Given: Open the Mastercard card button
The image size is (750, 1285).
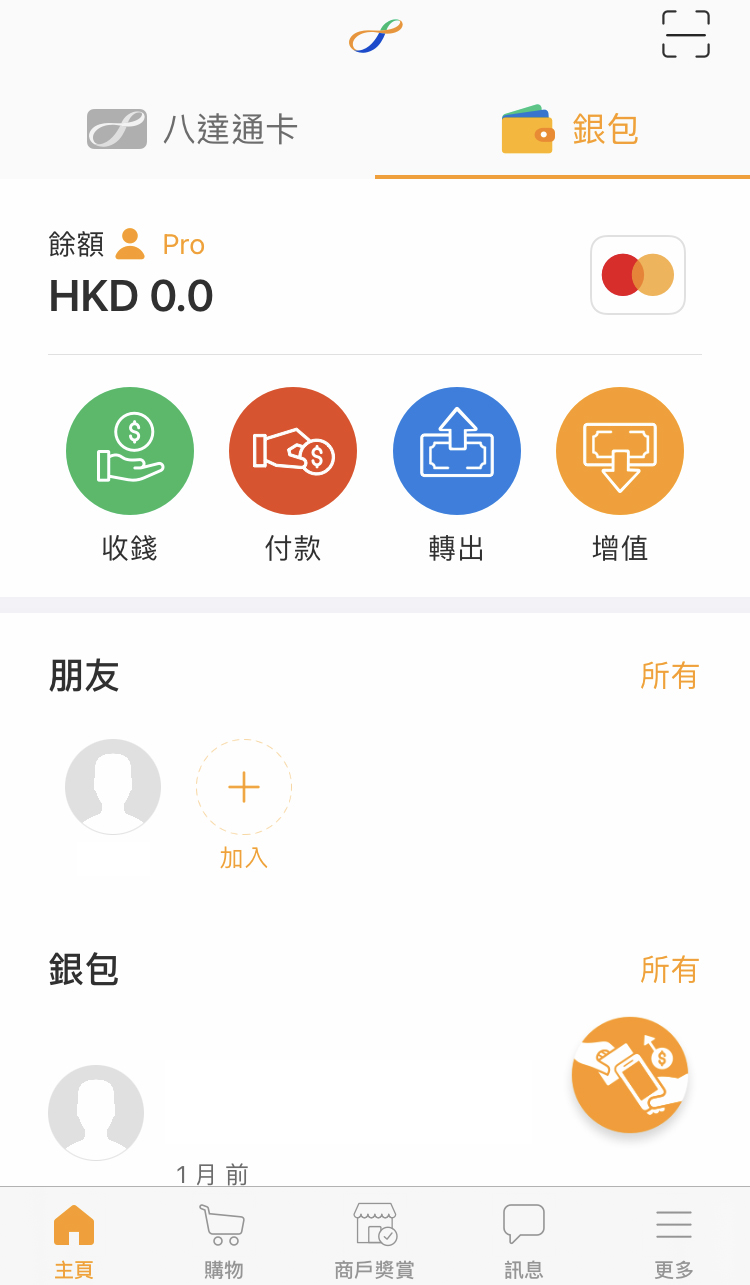Looking at the screenshot, I should coord(638,275).
